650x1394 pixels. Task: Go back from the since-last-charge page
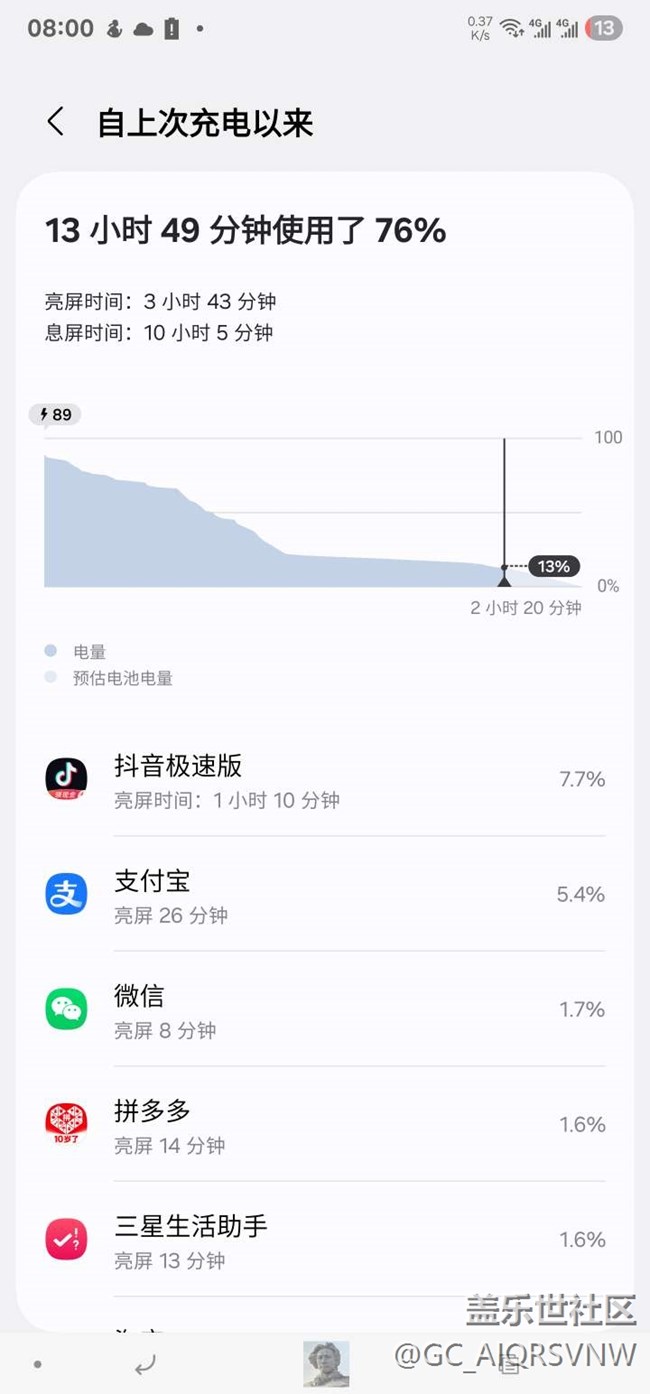[x=56, y=123]
